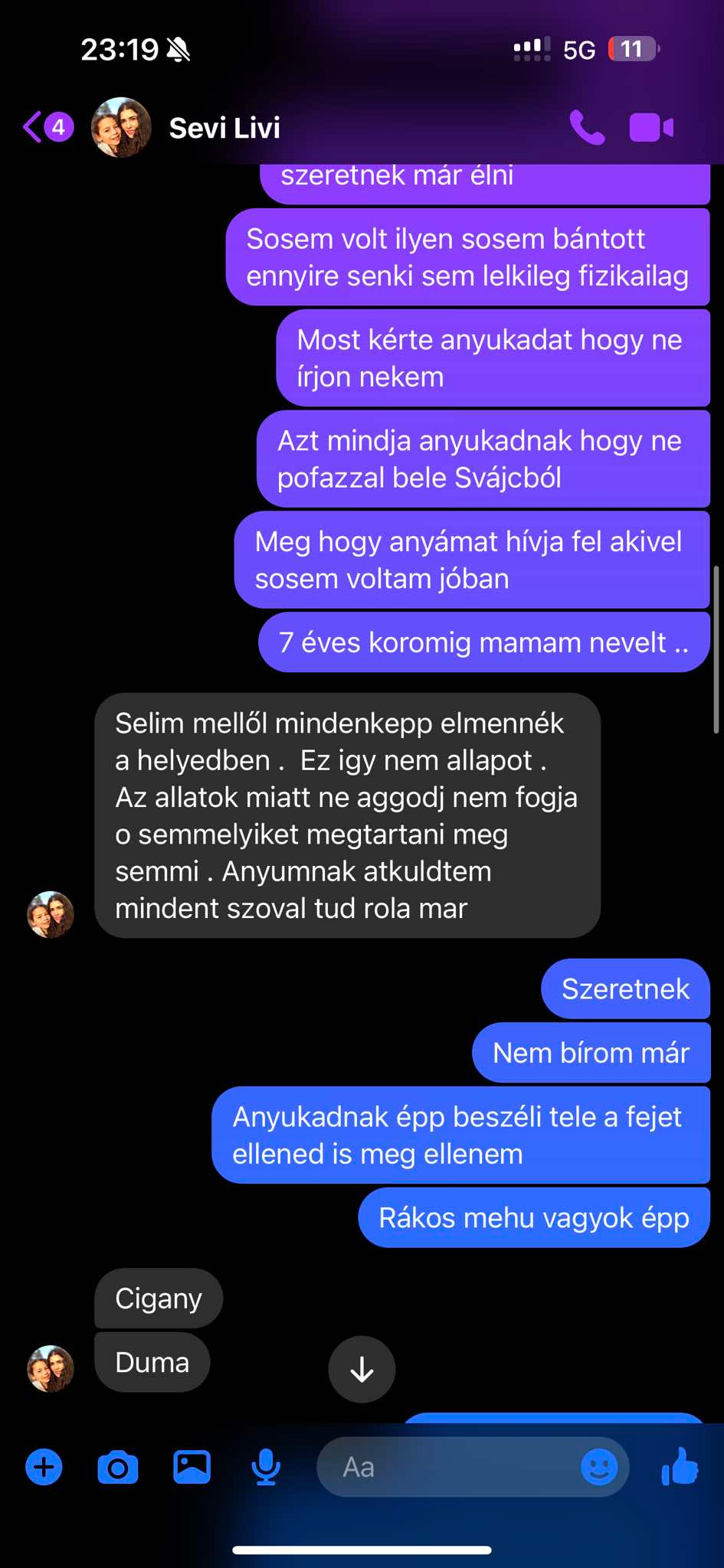Send a thumbs up like
724x1568 pixels.
[x=680, y=1467]
